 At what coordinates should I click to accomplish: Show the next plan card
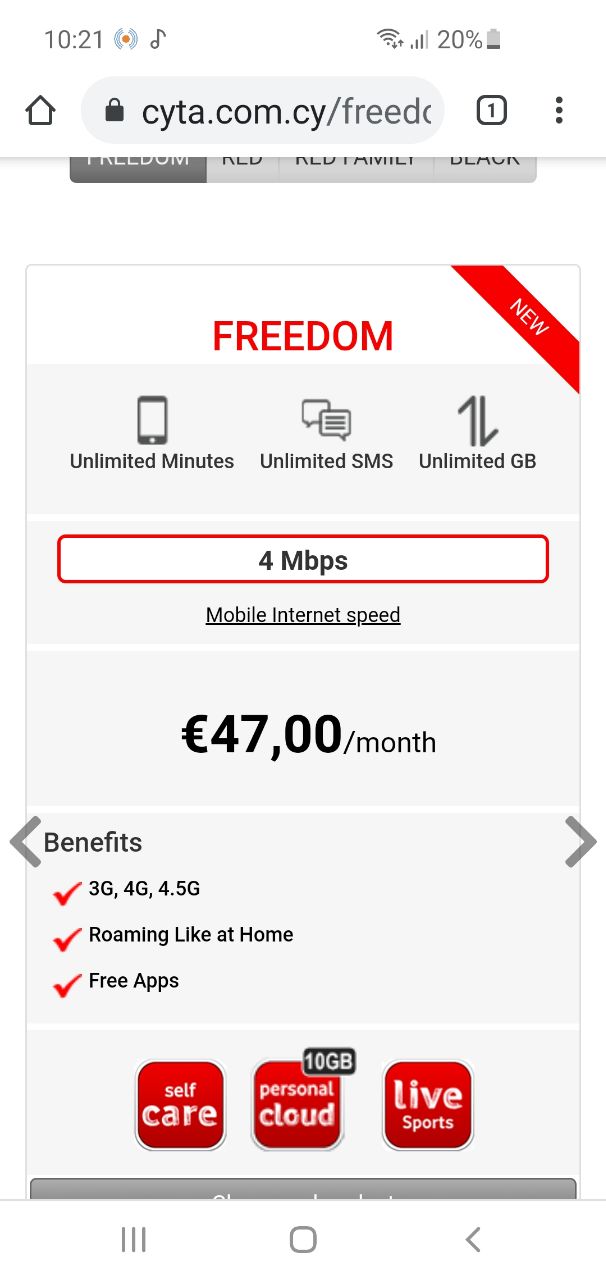pyautogui.click(x=580, y=842)
